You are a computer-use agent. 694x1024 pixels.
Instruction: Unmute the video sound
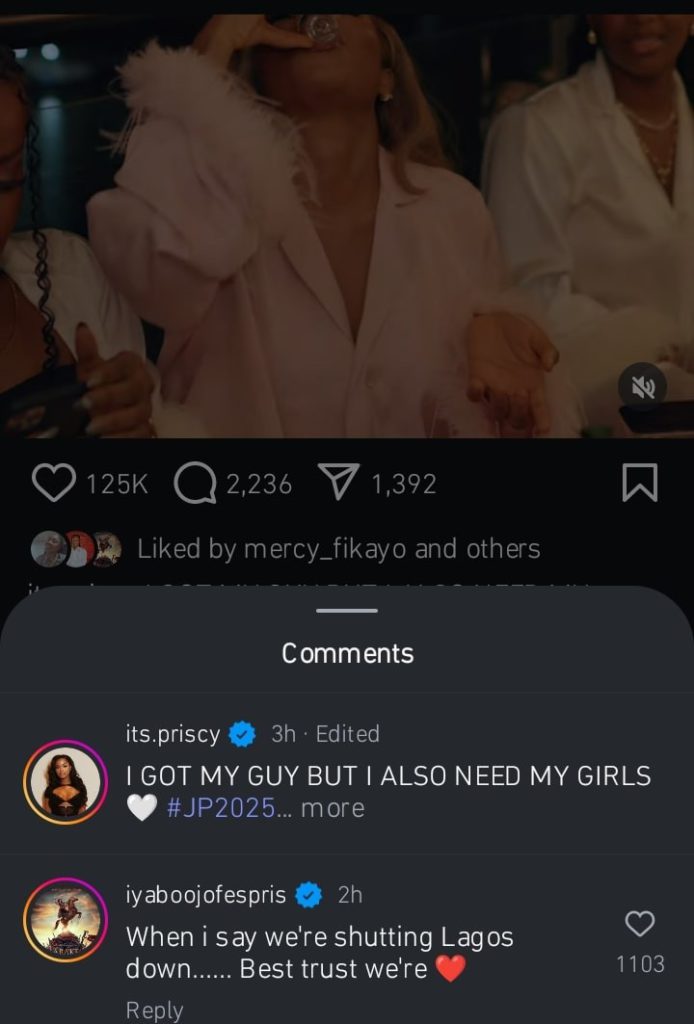pos(642,387)
